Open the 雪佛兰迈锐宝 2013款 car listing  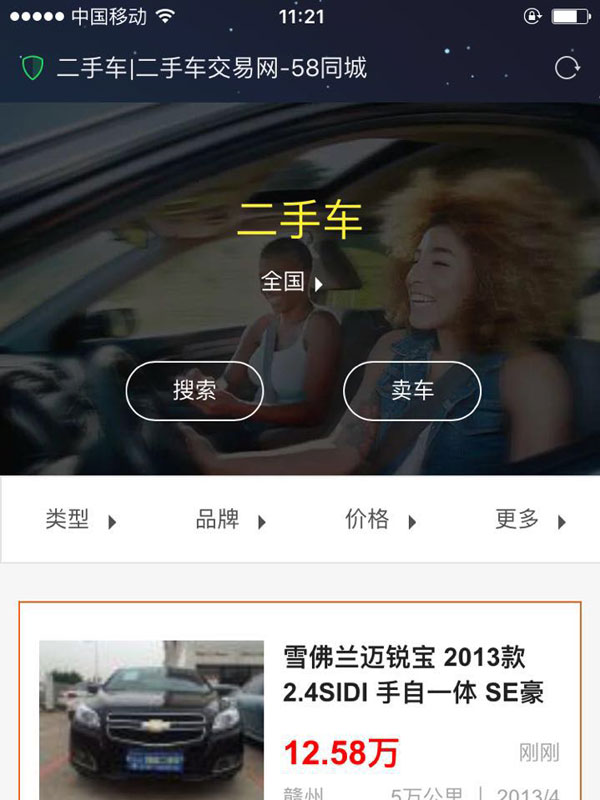click(x=415, y=674)
